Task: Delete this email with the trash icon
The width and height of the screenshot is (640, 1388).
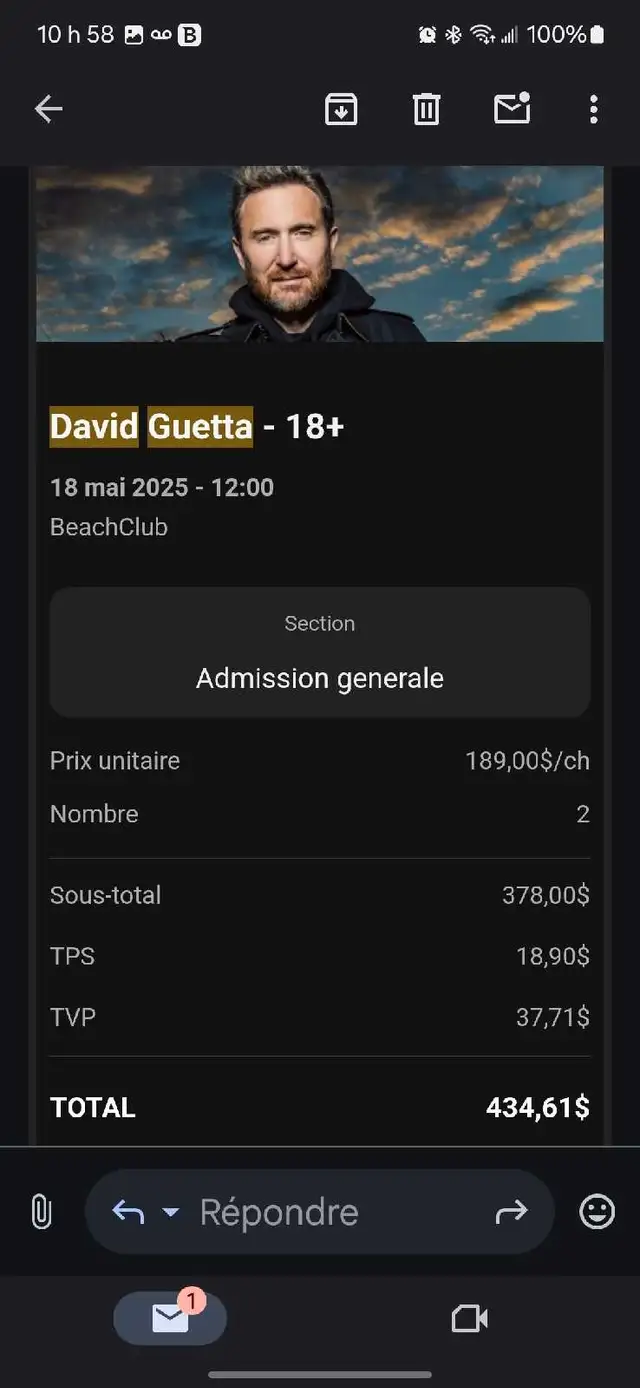Action: (x=427, y=109)
